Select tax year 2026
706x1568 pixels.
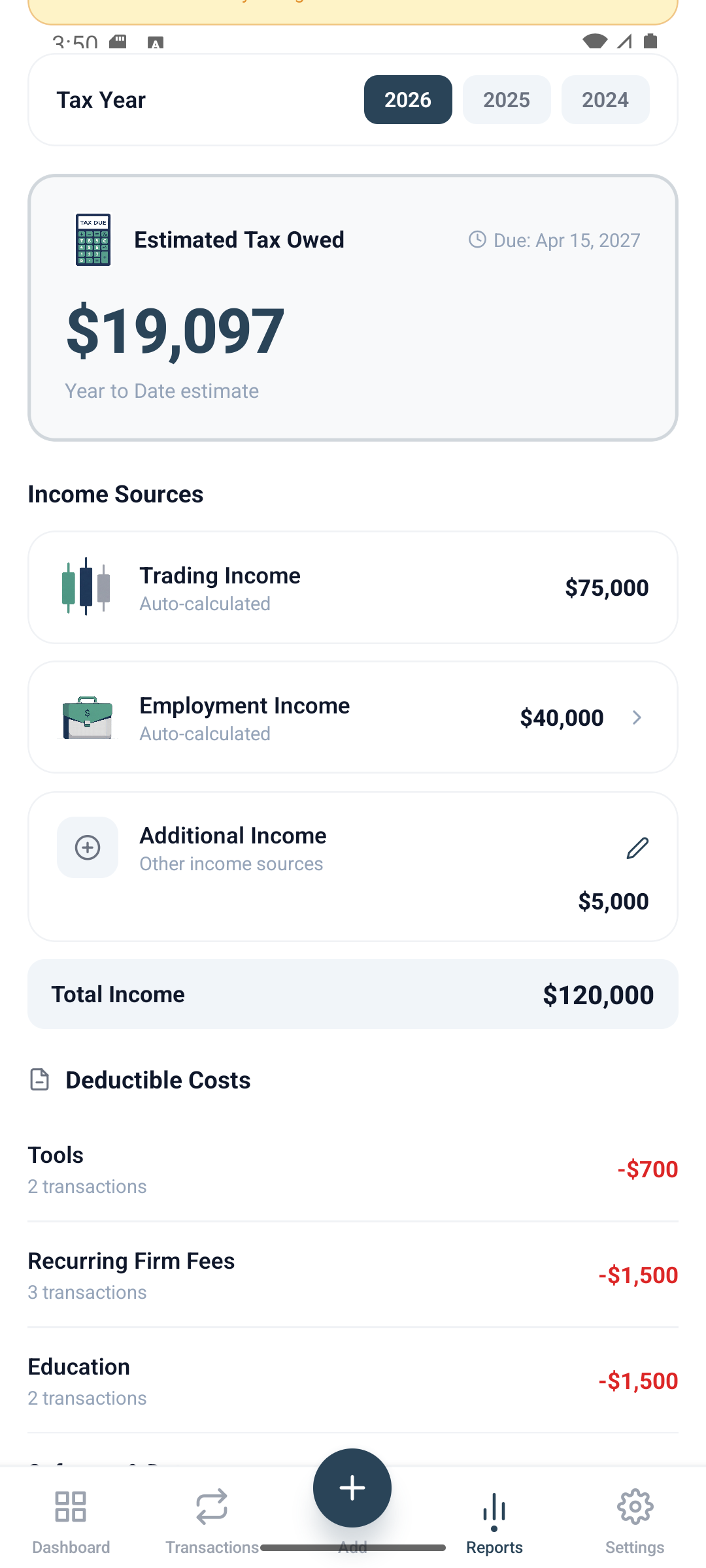click(407, 99)
